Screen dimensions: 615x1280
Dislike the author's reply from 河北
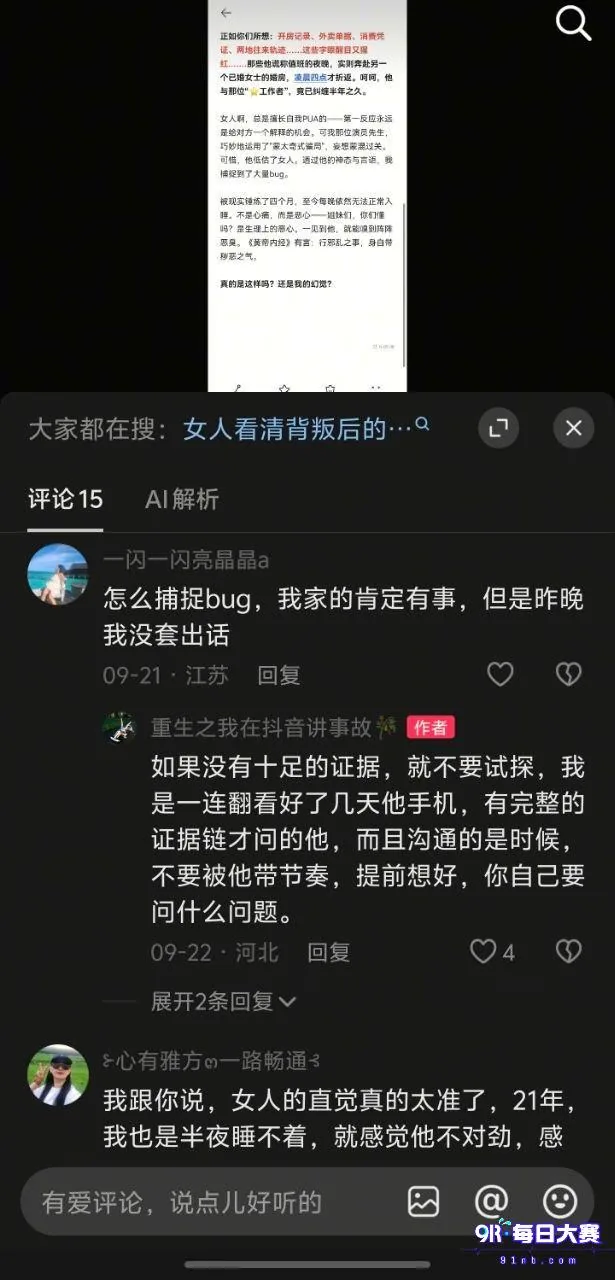568,951
